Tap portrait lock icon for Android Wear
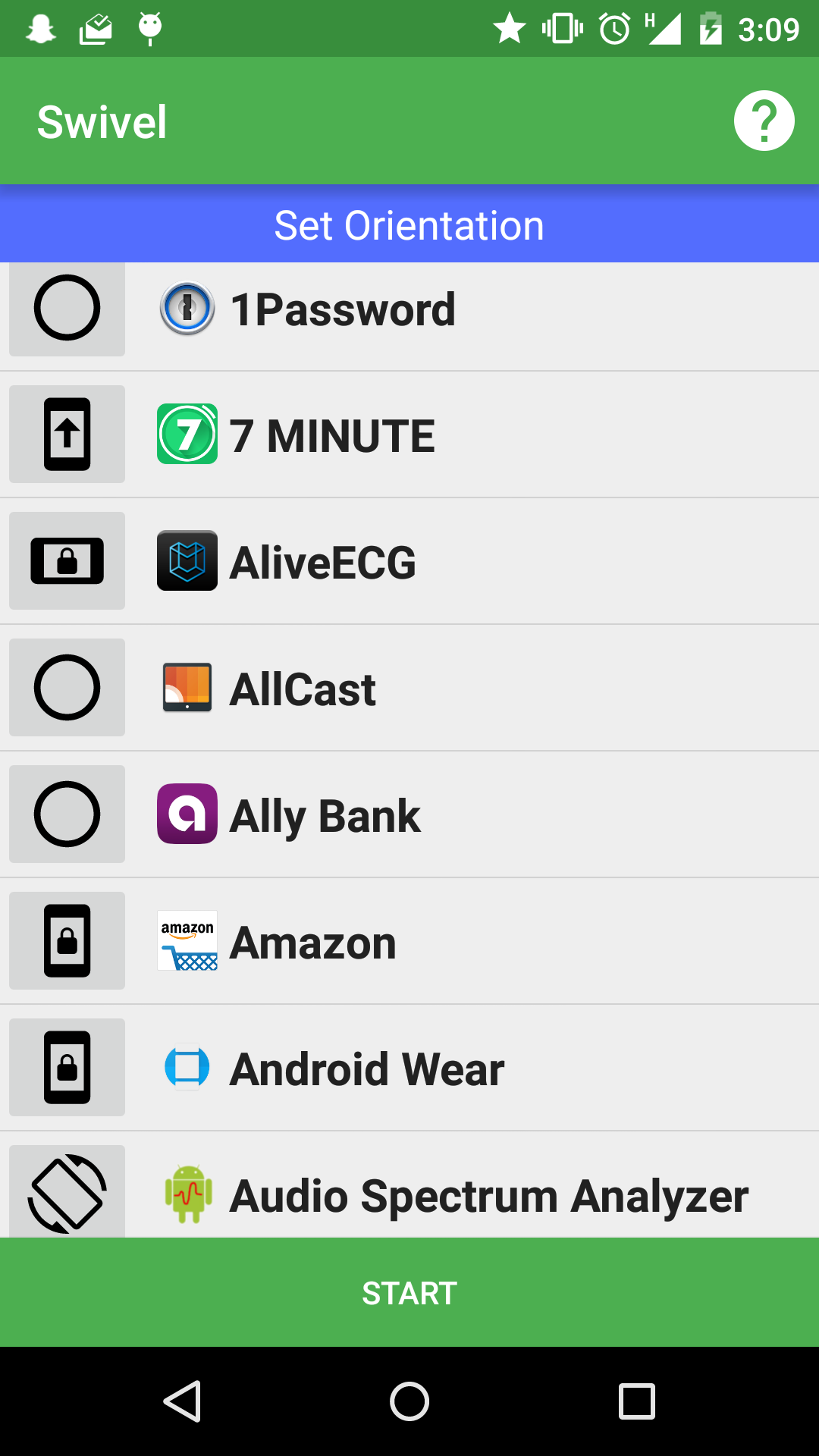 [x=67, y=1068]
